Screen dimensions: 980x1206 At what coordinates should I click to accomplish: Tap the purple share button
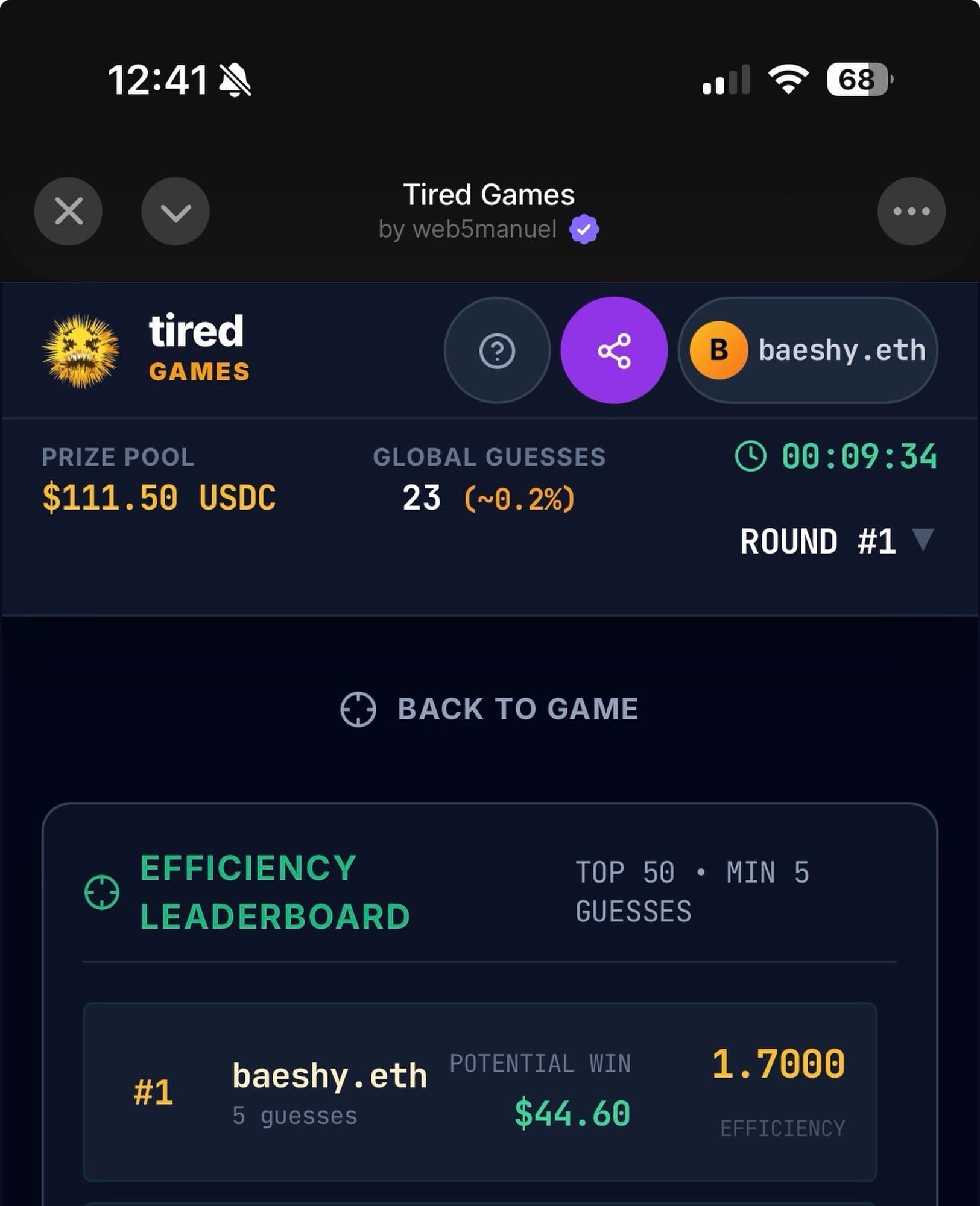614,350
